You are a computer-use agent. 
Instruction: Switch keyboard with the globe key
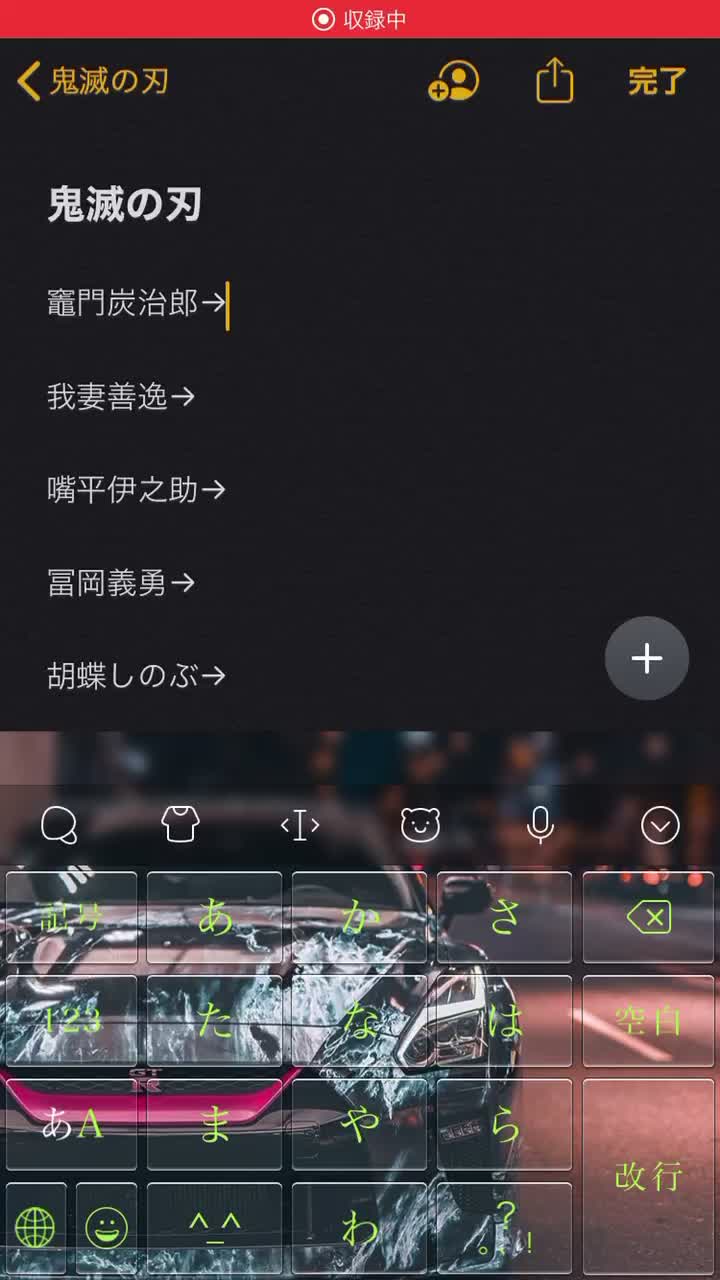tap(36, 1227)
